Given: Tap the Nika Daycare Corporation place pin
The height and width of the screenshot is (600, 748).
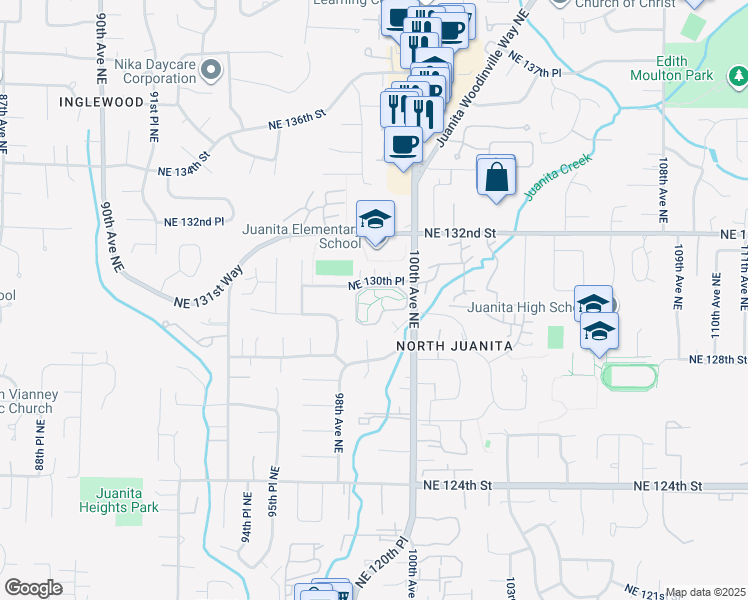Looking at the screenshot, I should coord(210,70).
